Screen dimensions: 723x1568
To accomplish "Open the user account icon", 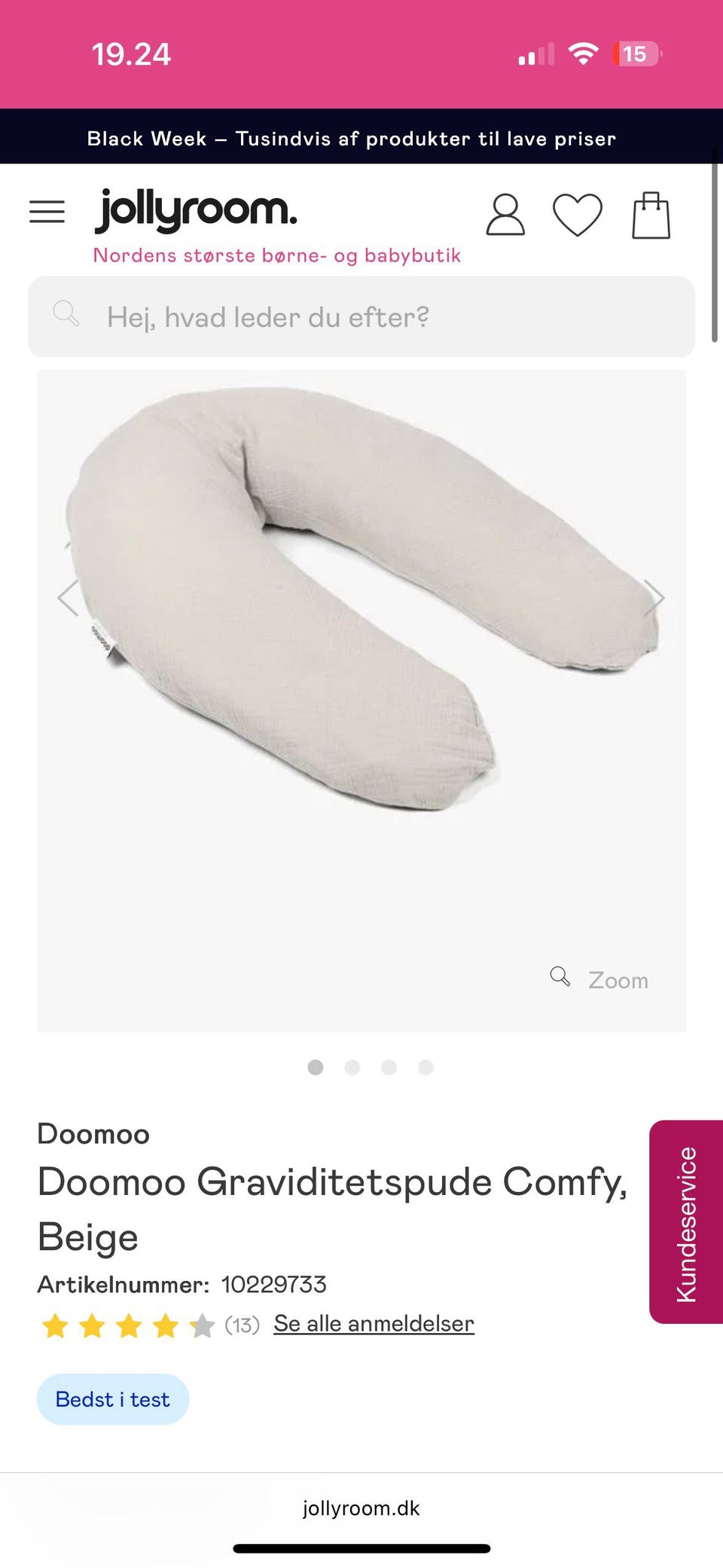I will [505, 215].
